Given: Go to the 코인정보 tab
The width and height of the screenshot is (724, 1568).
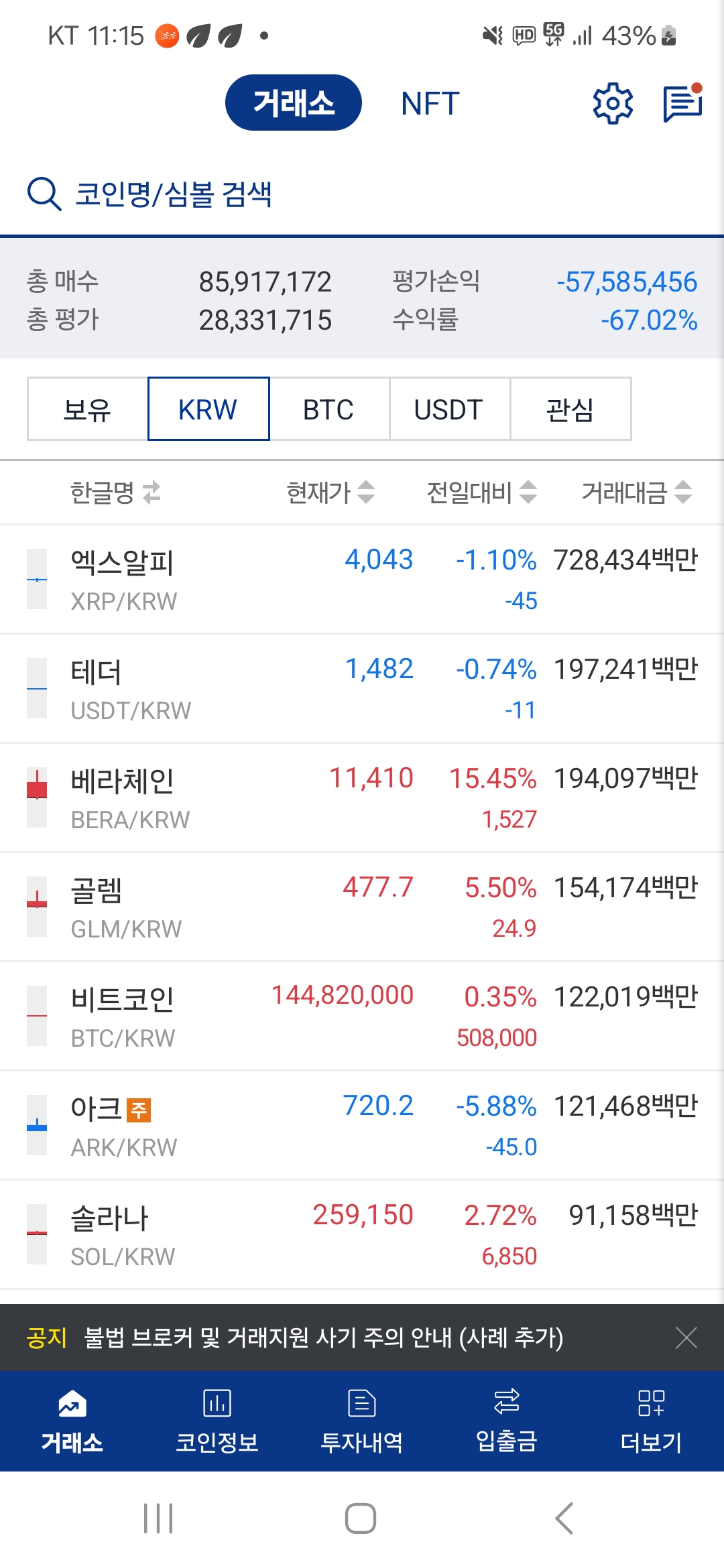Looking at the screenshot, I should pyautogui.click(x=217, y=1421).
